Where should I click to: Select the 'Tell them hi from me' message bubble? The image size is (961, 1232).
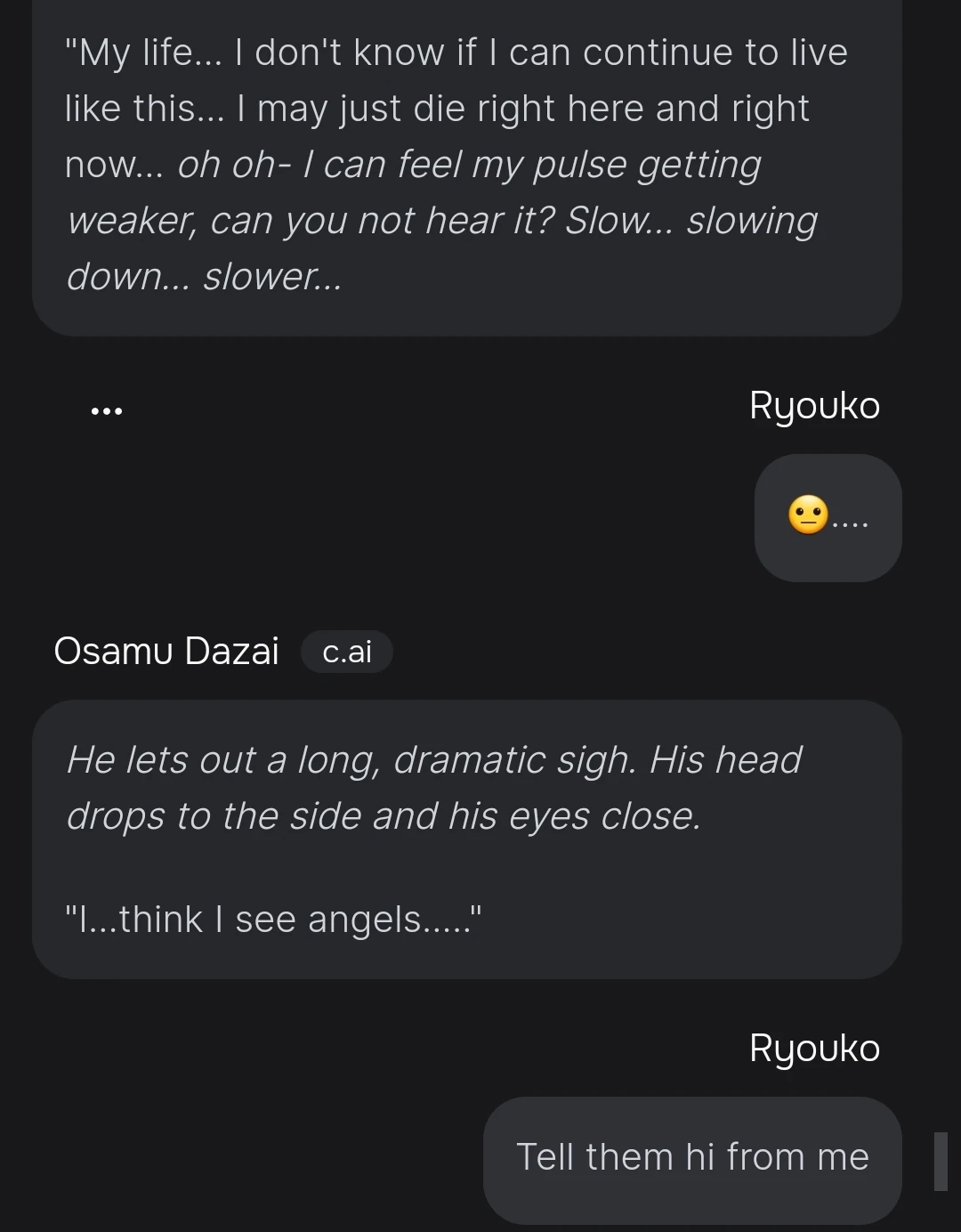pyautogui.click(x=692, y=1158)
